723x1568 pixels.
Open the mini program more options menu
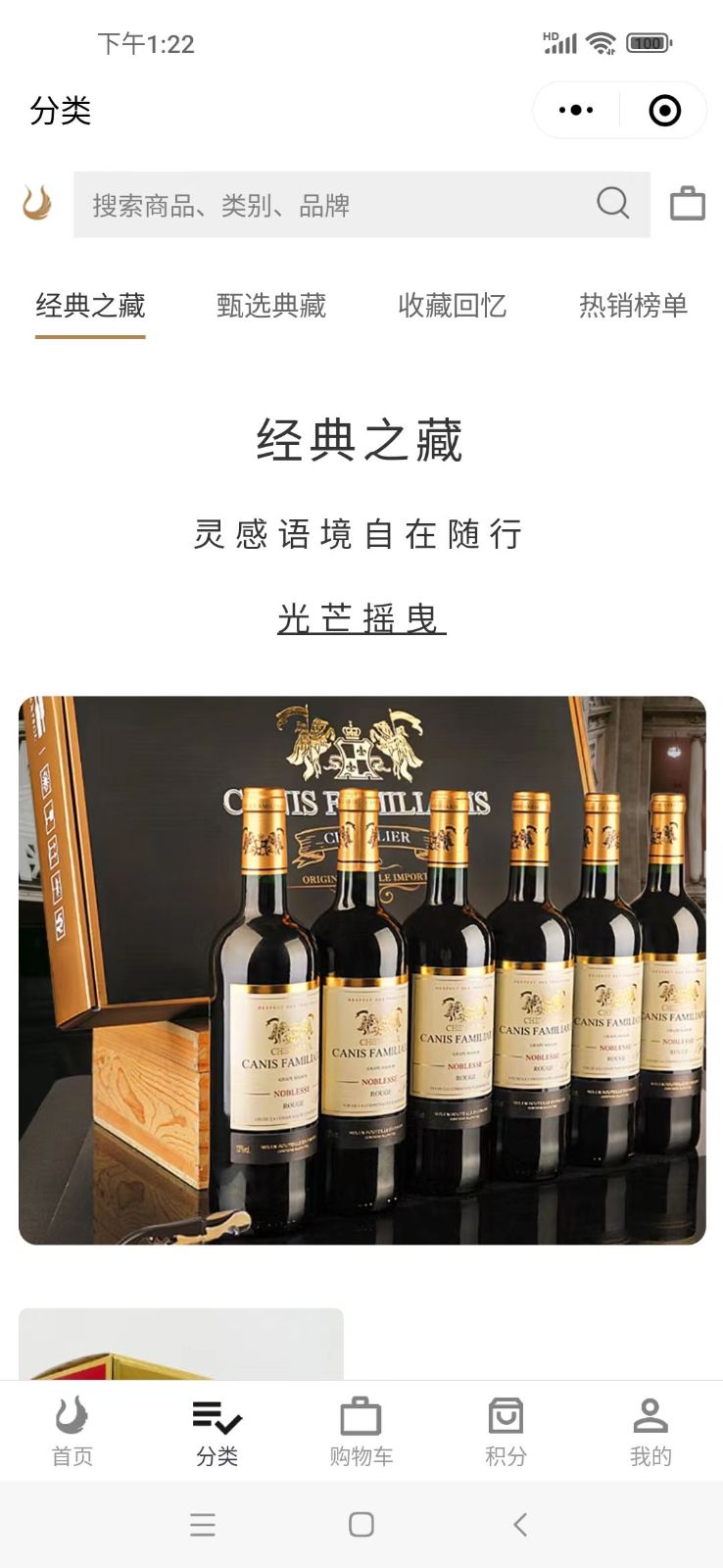[576, 111]
